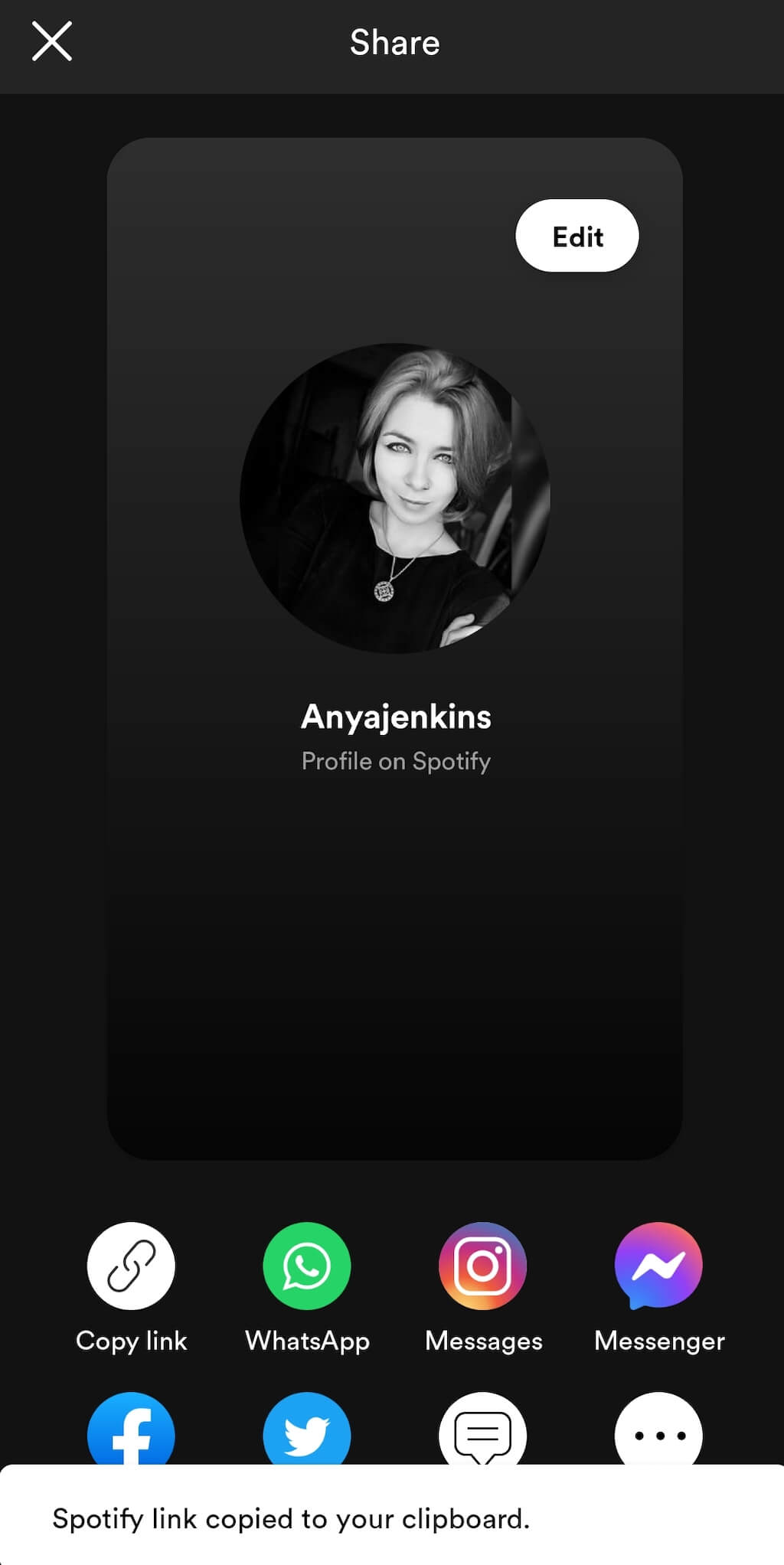Send the profile through Messenger
The image size is (784, 1565).
658,1266
